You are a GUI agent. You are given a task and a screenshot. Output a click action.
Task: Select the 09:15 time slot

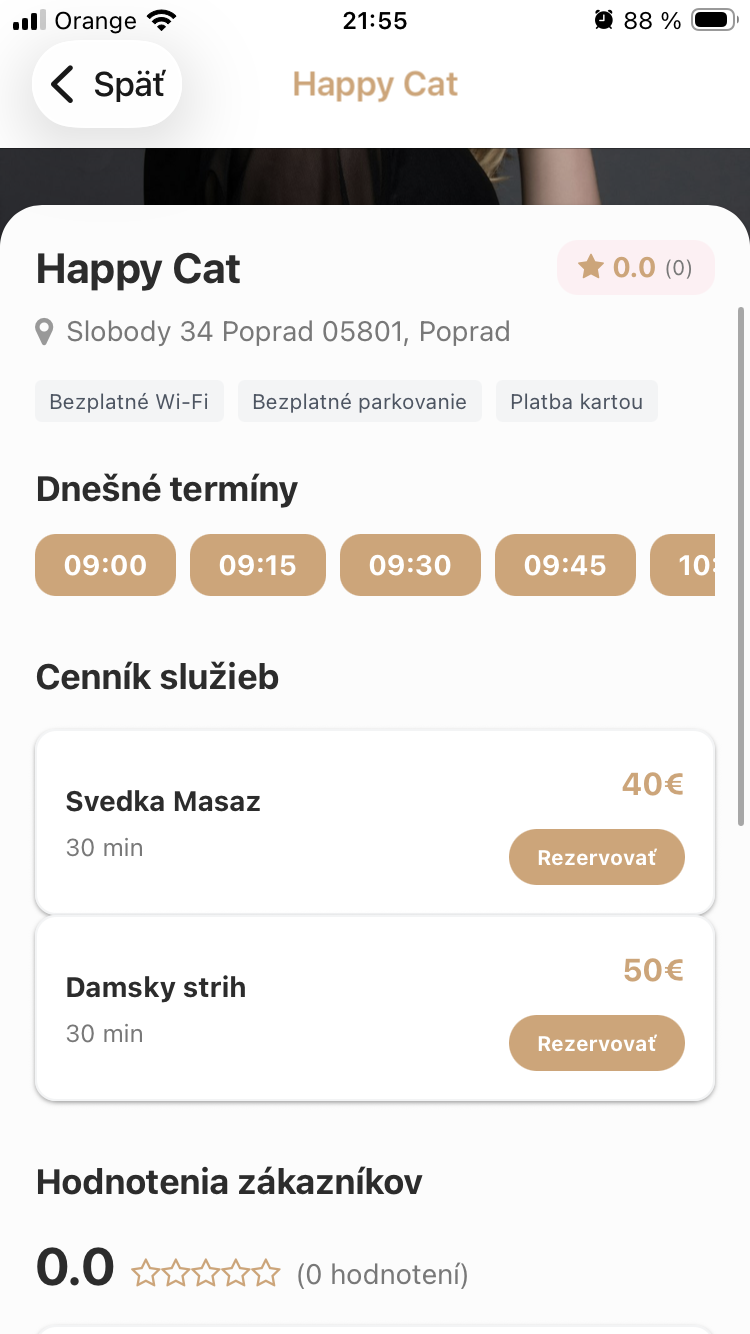(x=257, y=565)
